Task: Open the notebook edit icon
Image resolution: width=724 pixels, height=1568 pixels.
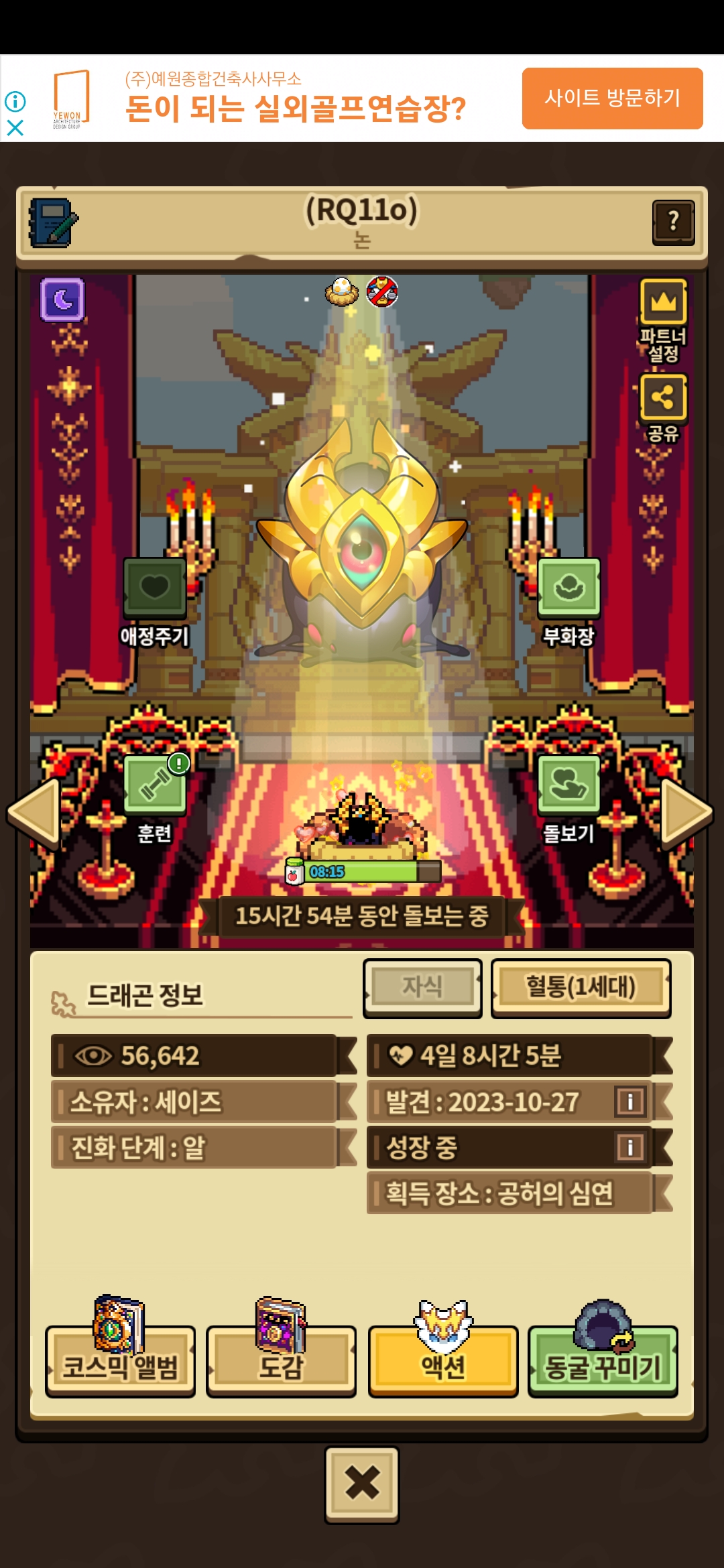Action: tap(53, 223)
